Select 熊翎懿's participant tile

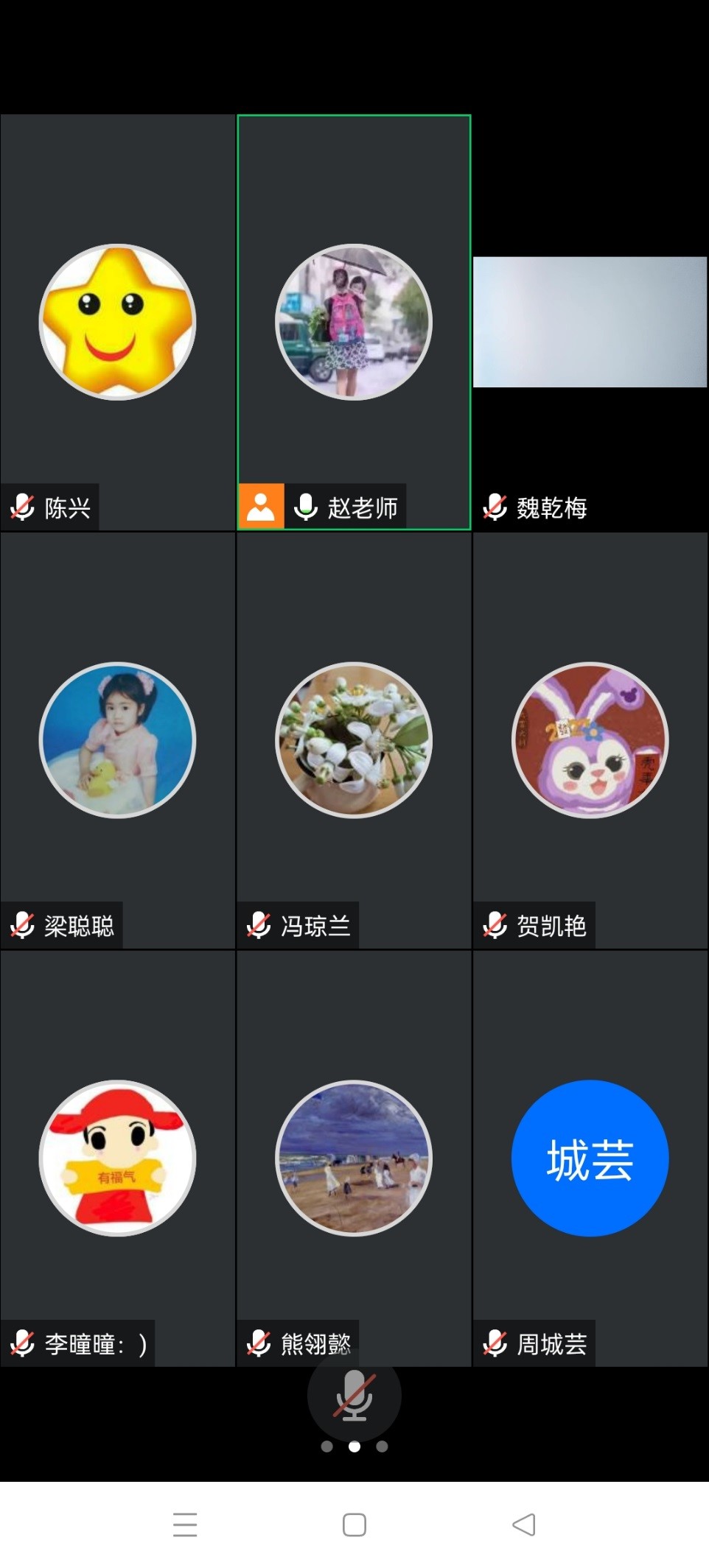[354, 1158]
